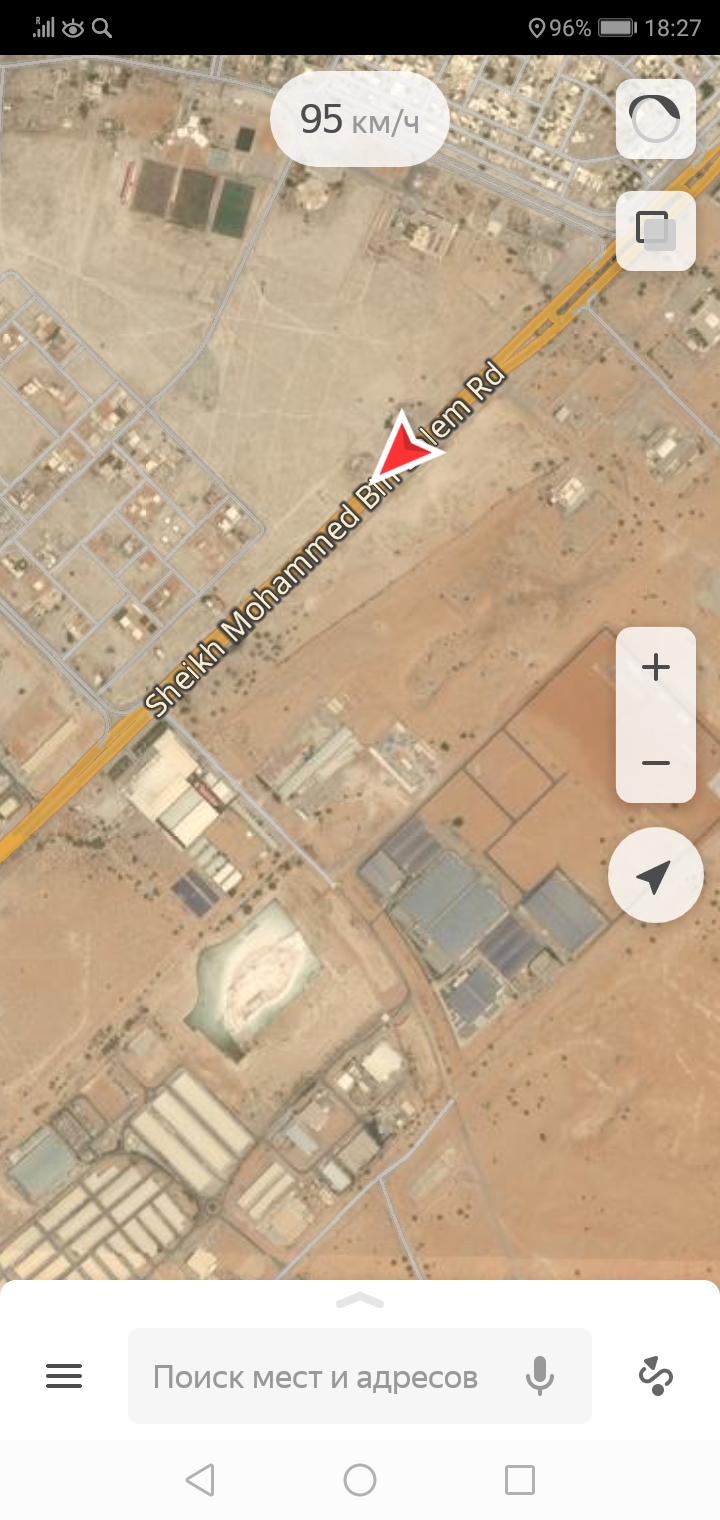
Task: Go to the home screen
Action: point(360,1480)
